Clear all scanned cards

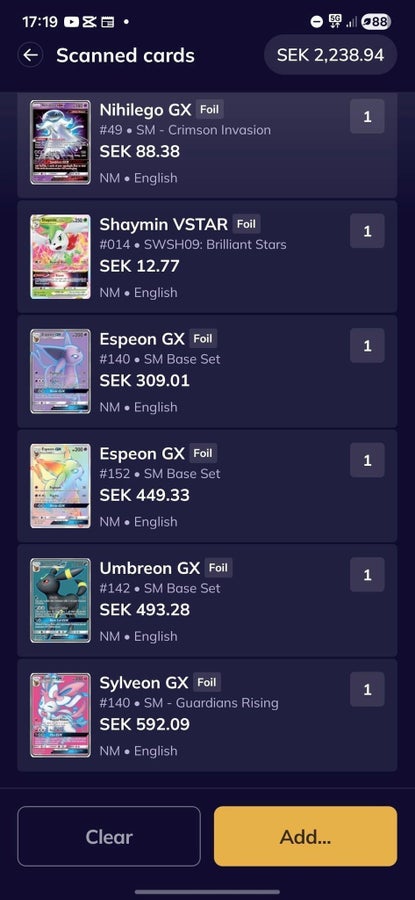[x=109, y=836]
